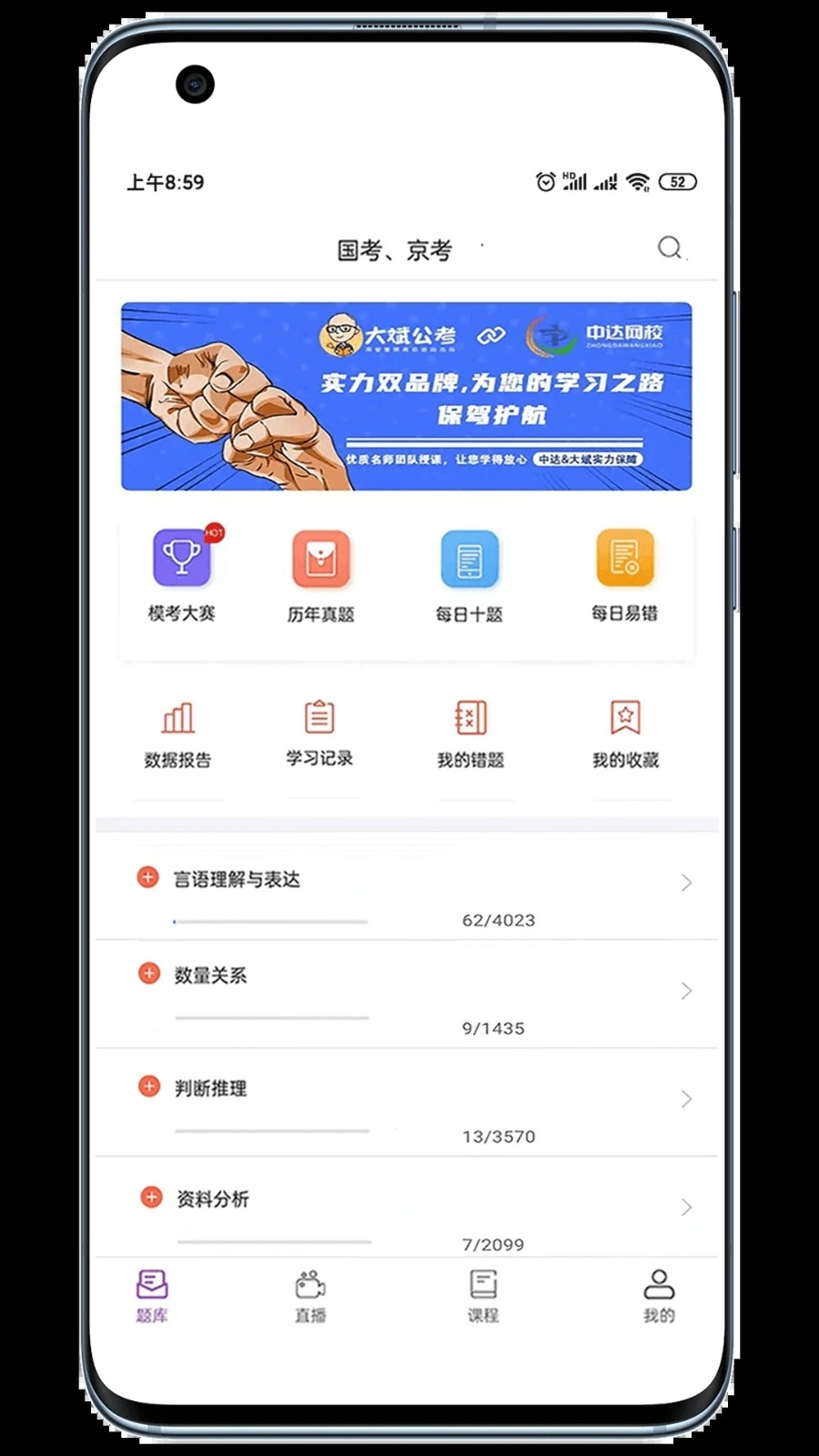Screen dimensions: 819x1456
Task: Expand the 数量关系 category
Action: pos(149,974)
